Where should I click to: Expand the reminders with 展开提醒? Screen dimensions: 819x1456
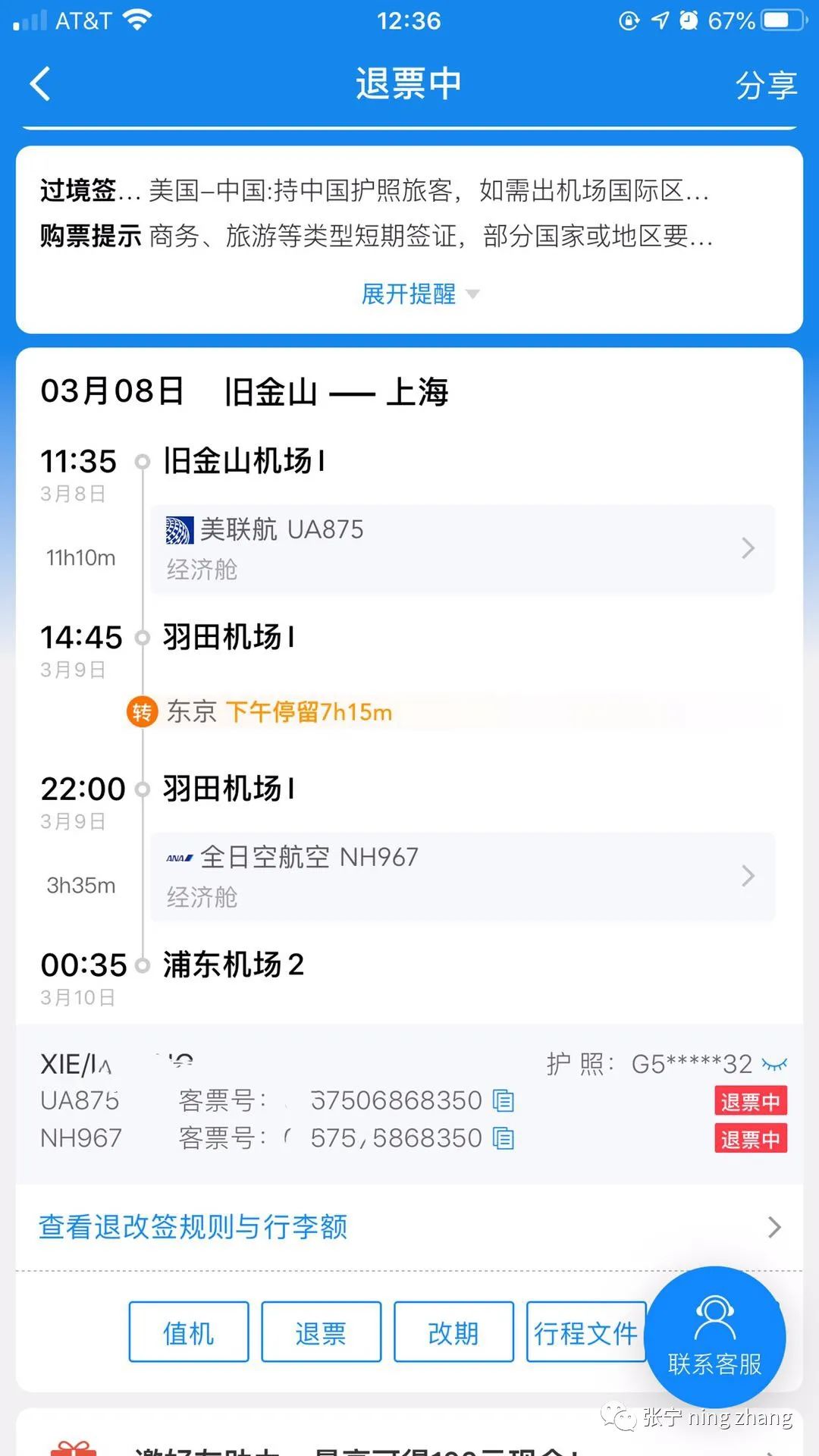coord(419,293)
